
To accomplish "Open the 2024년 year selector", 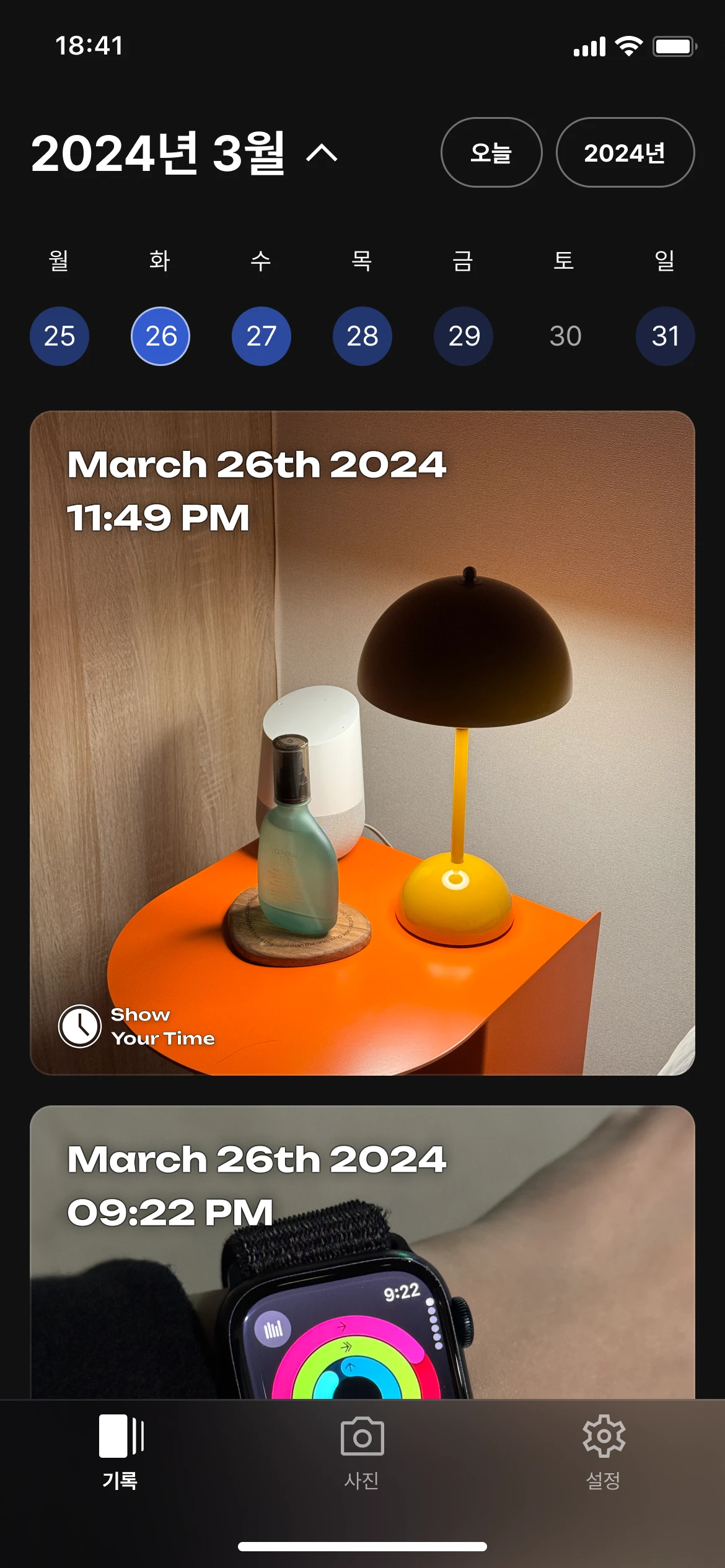I will click(625, 152).
